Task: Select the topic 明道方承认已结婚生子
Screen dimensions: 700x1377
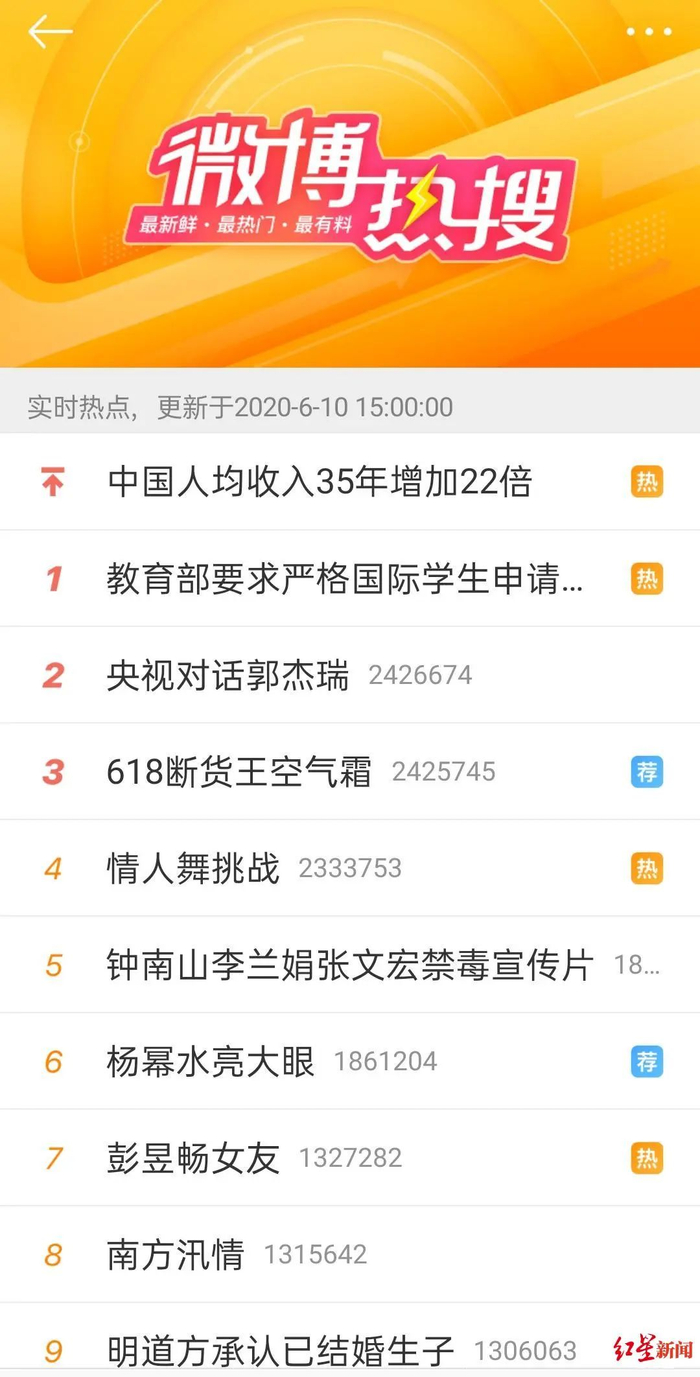Action: coord(280,1350)
